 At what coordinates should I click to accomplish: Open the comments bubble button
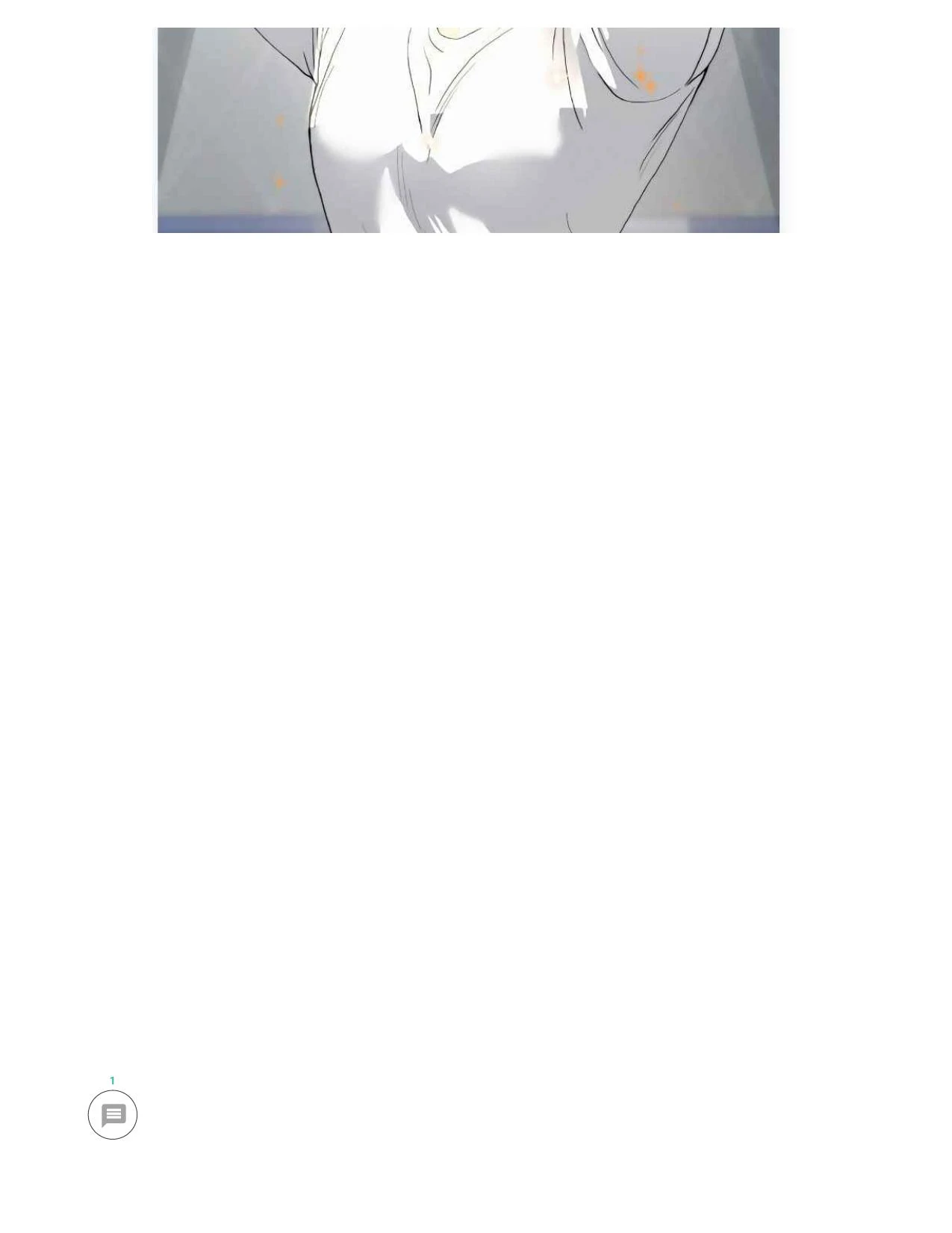click(113, 1114)
